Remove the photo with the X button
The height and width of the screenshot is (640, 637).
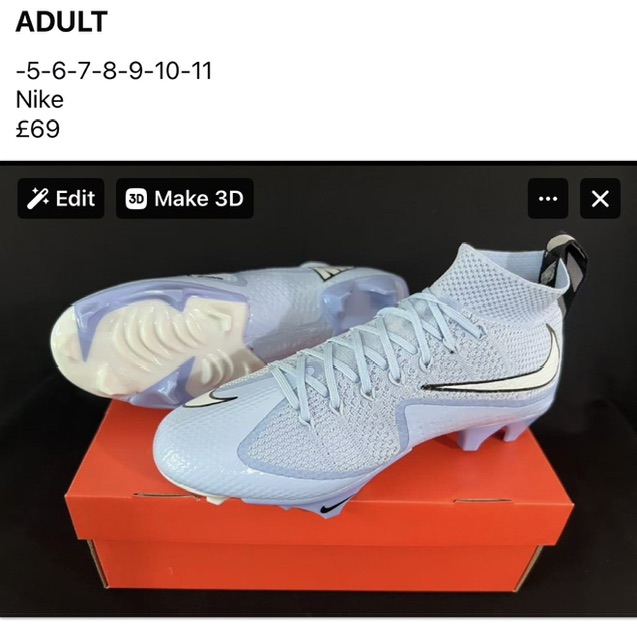(599, 198)
